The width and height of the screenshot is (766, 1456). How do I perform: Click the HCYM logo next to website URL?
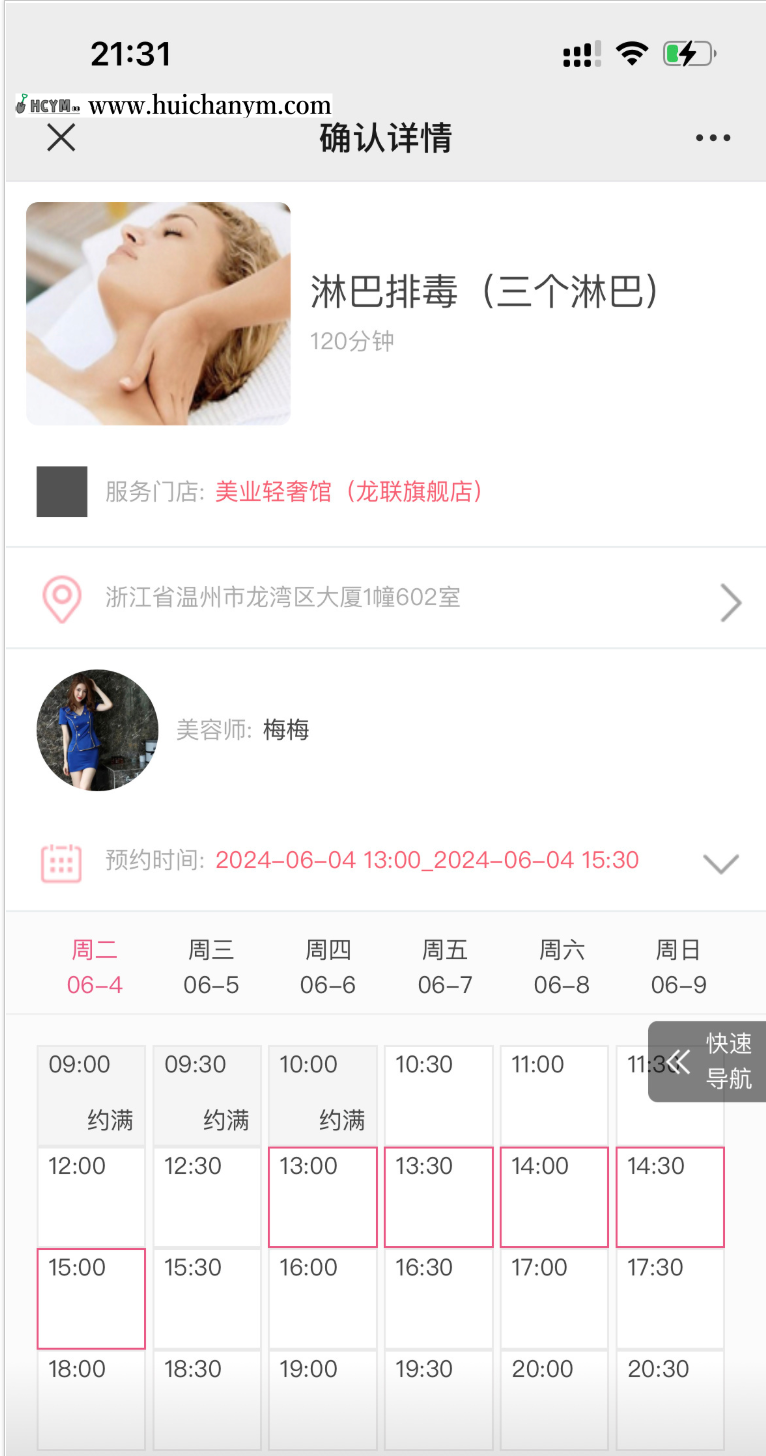[x=42, y=104]
